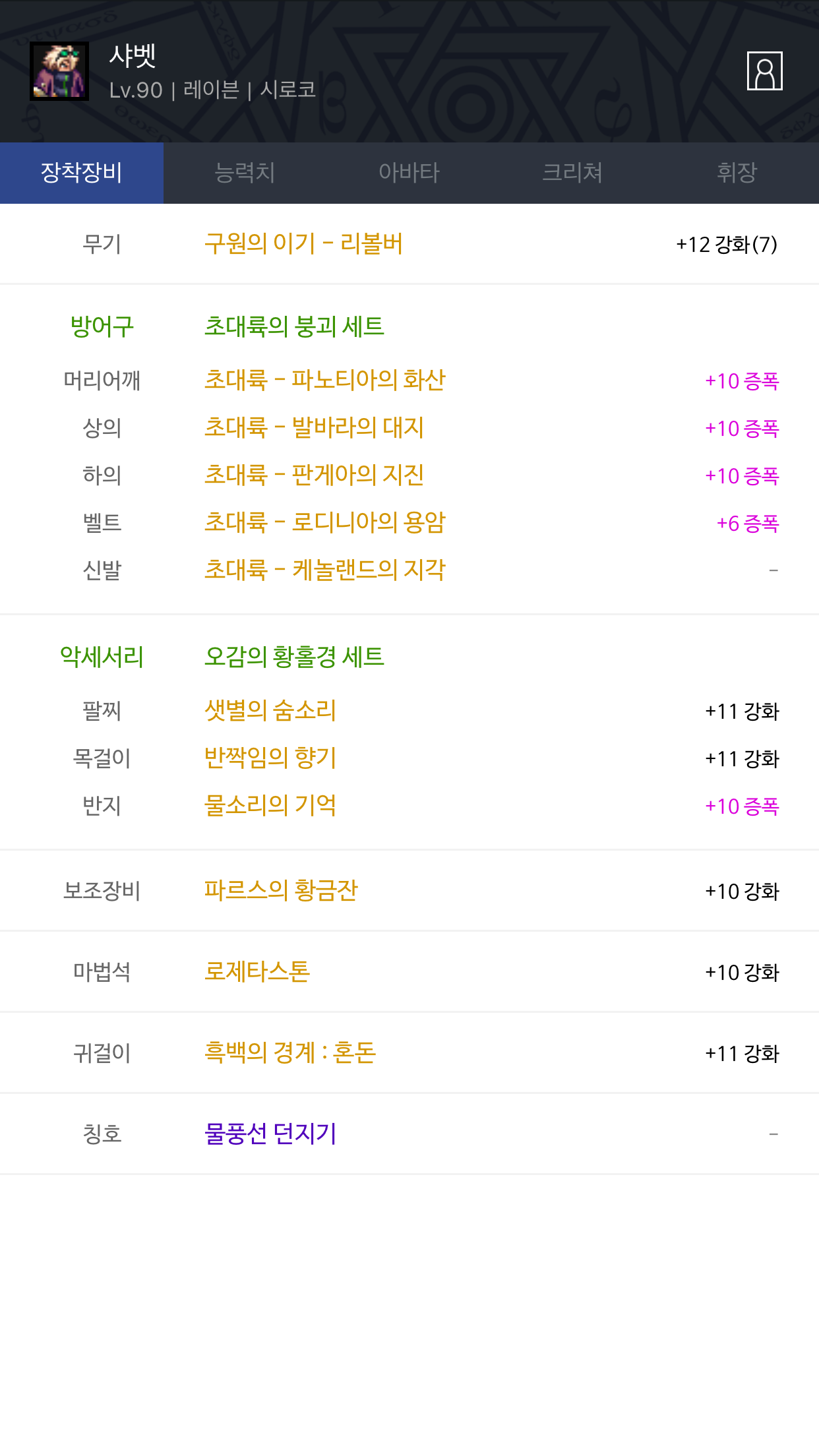Open the 크리쳐 tab
The width and height of the screenshot is (819, 1456).
pos(572,173)
